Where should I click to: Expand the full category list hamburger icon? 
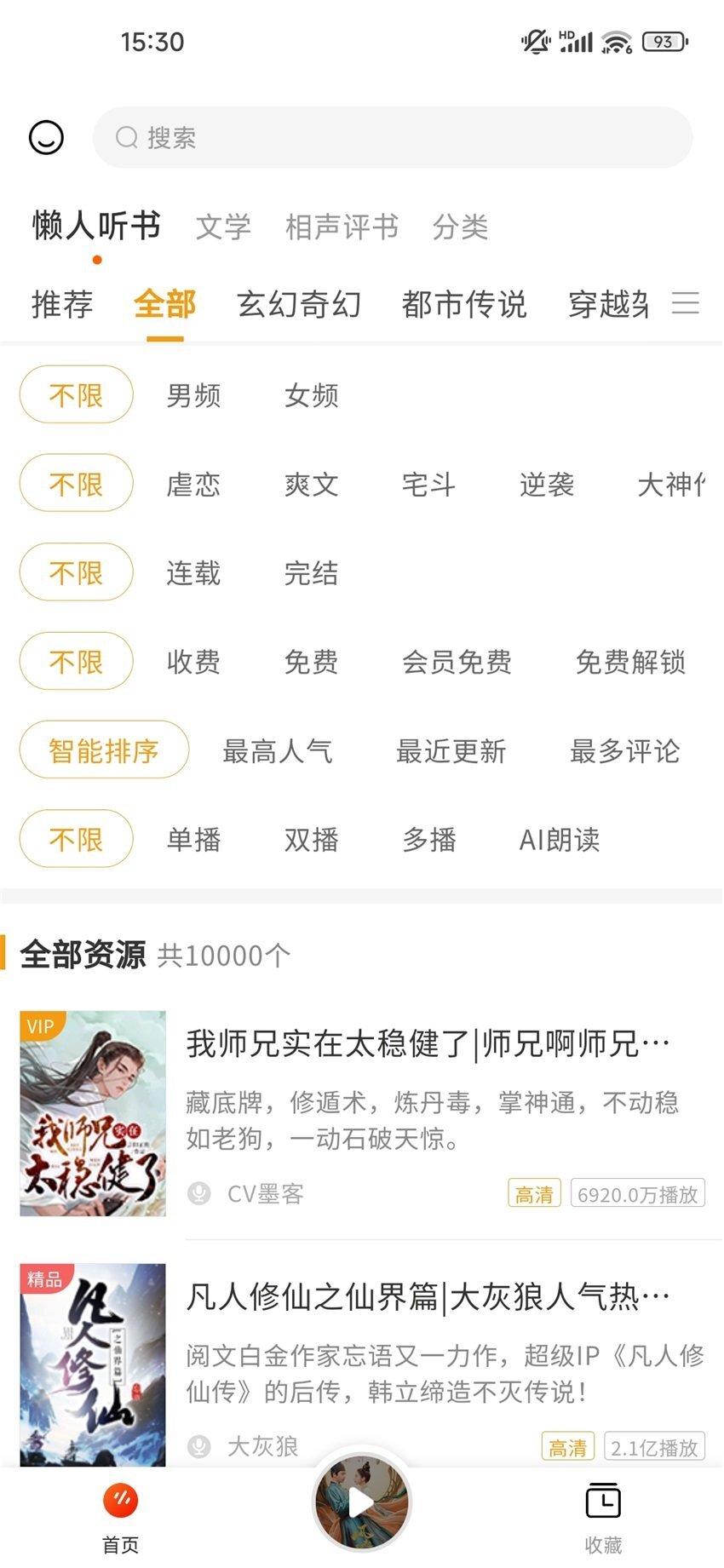[x=687, y=305]
